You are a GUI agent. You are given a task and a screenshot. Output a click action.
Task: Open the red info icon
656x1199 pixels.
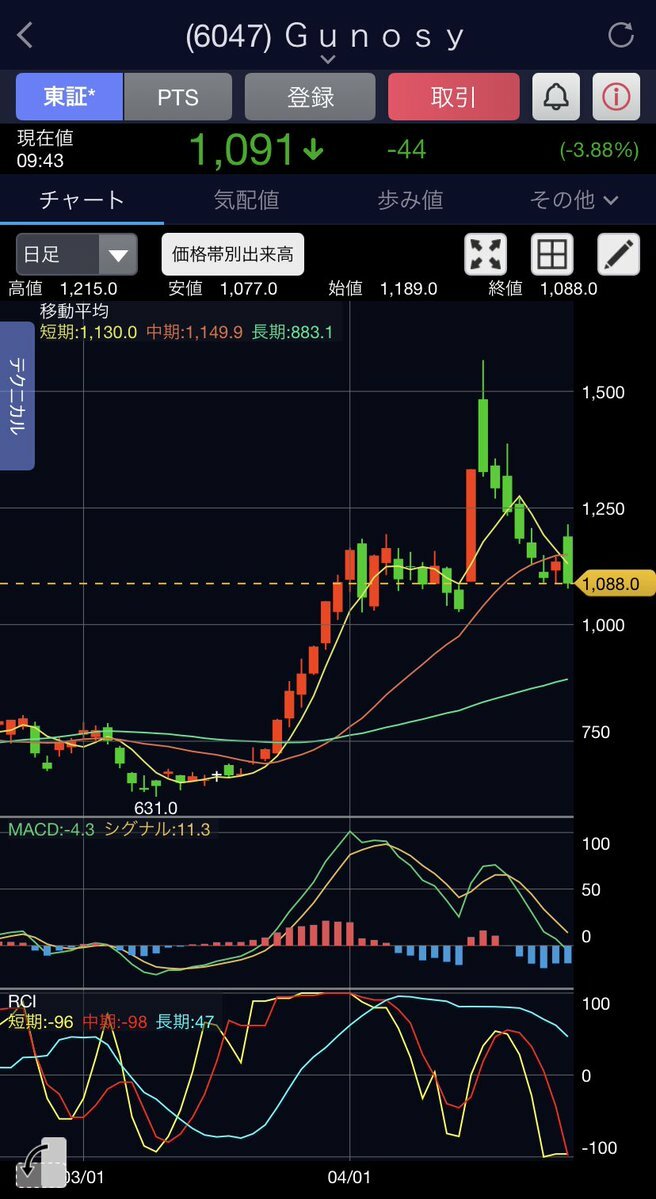617,97
